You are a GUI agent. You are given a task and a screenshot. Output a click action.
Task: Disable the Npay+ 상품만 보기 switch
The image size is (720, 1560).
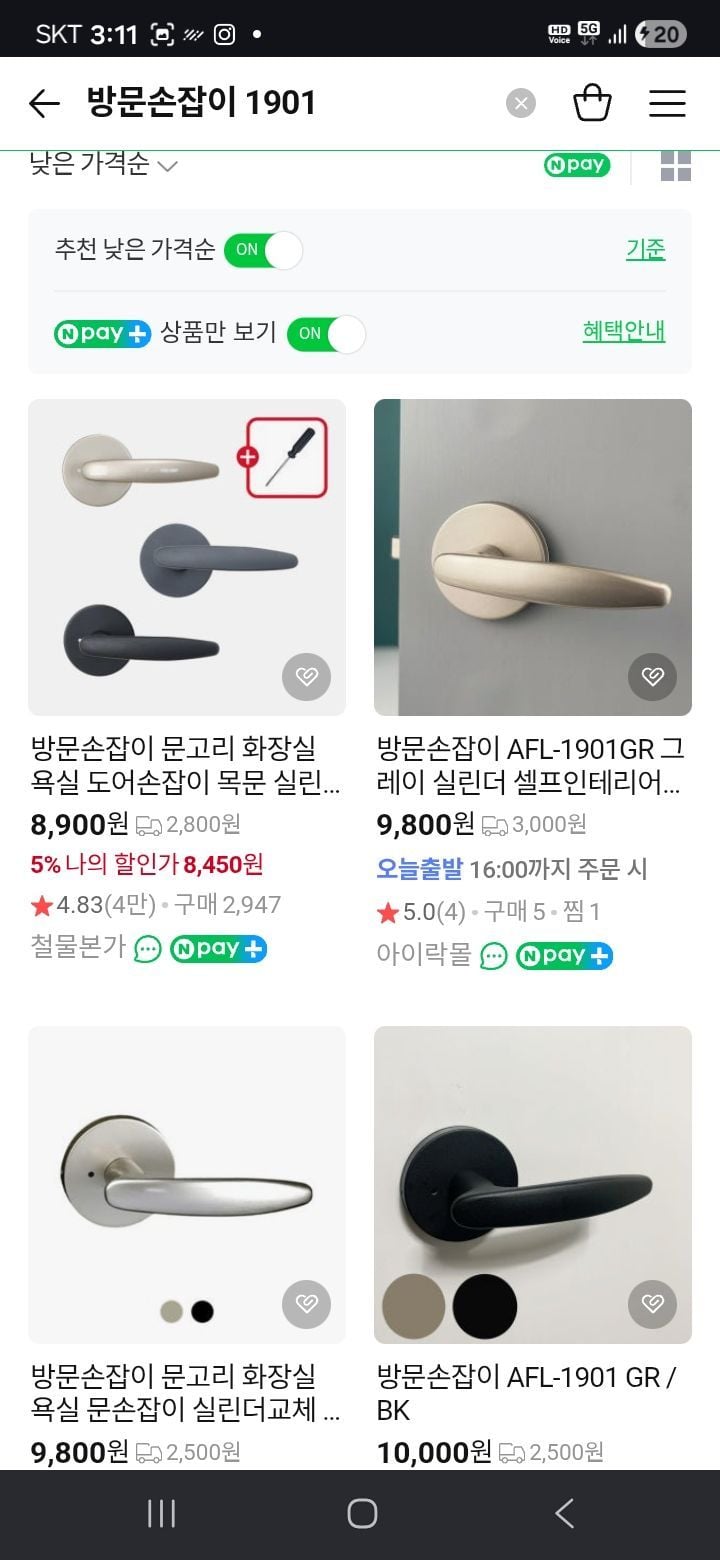[x=326, y=333]
